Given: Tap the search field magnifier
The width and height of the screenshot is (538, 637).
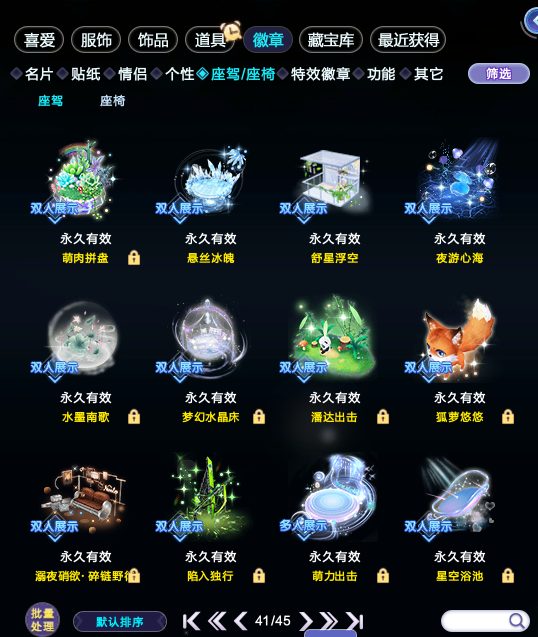Looking at the screenshot, I should click(x=516, y=620).
